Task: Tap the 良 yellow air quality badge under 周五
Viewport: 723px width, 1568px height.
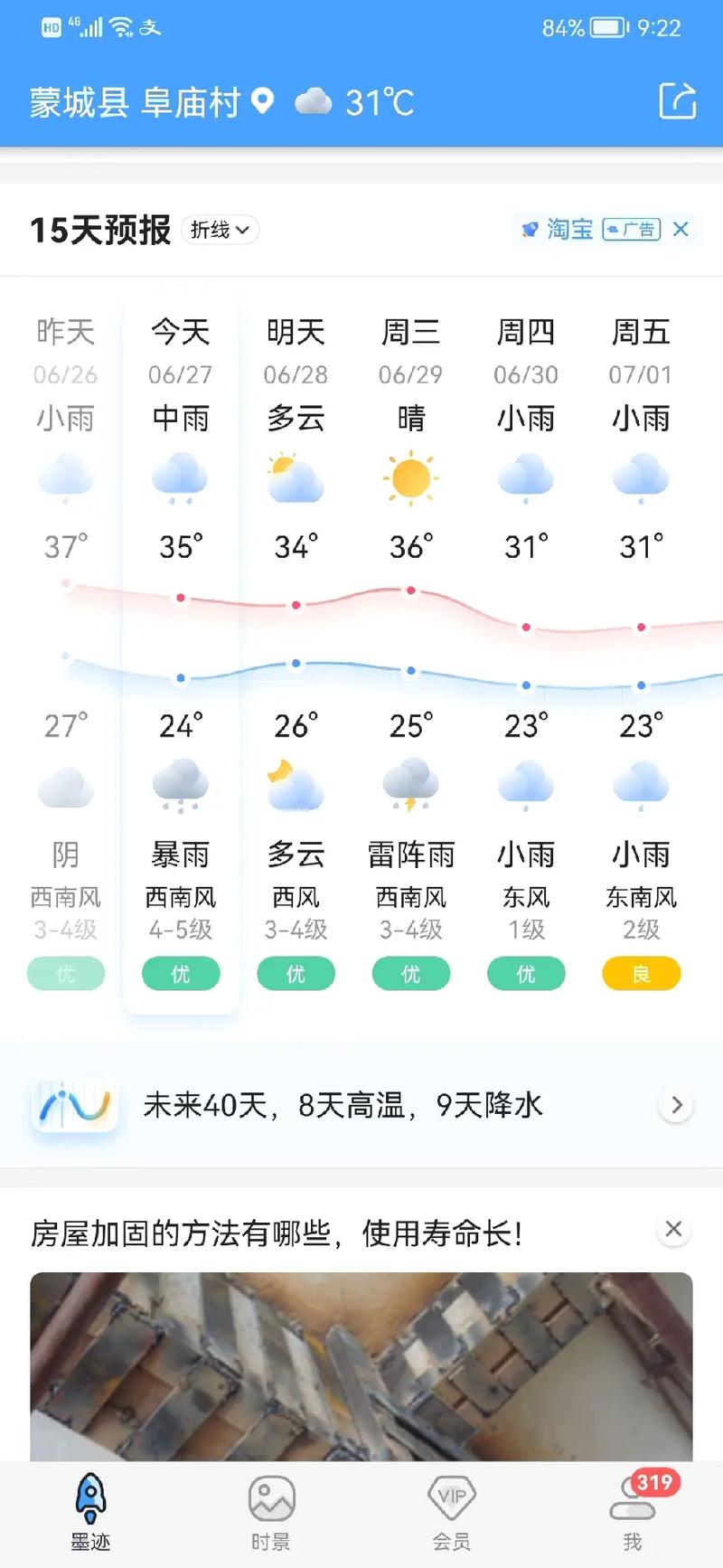Action: (x=641, y=974)
